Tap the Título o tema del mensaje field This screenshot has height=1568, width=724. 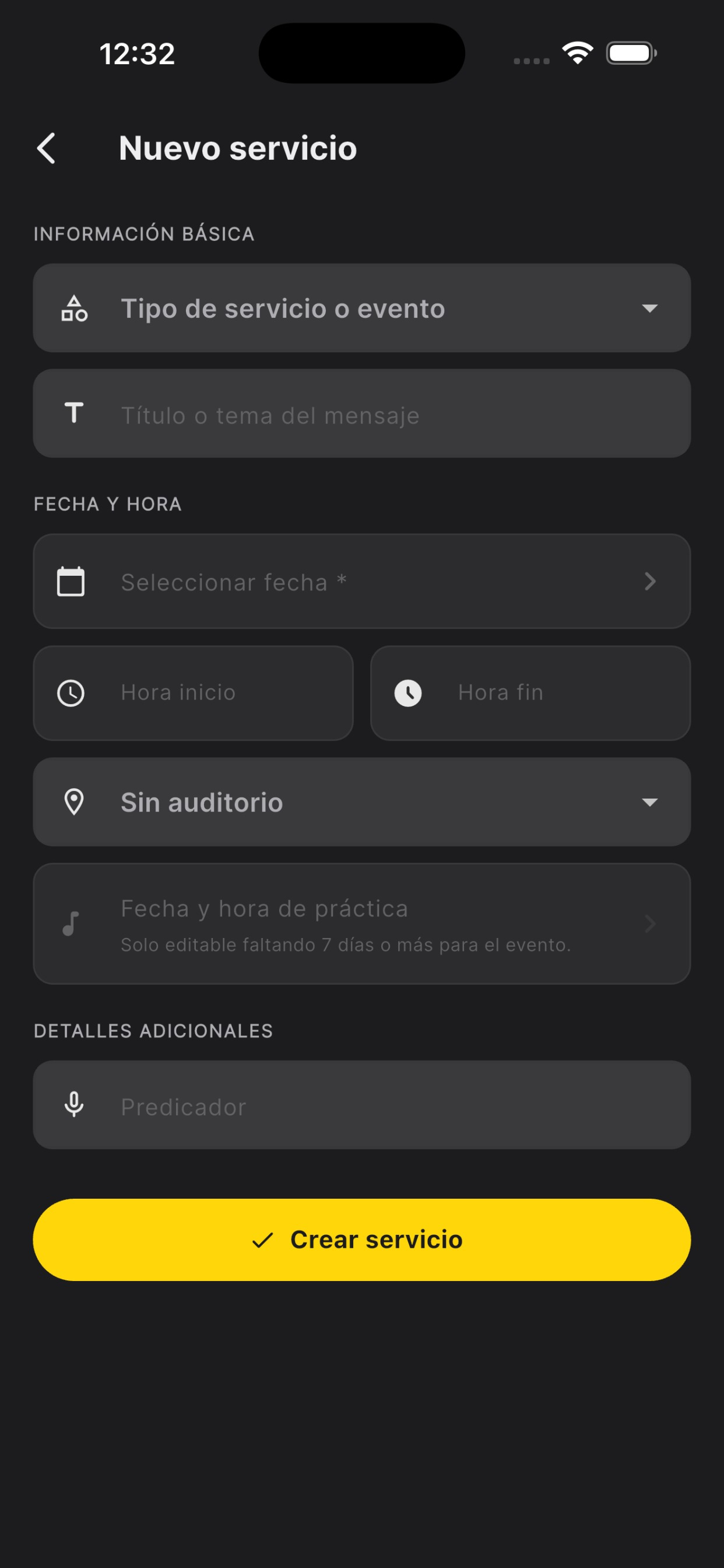click(x=362, y=414)
